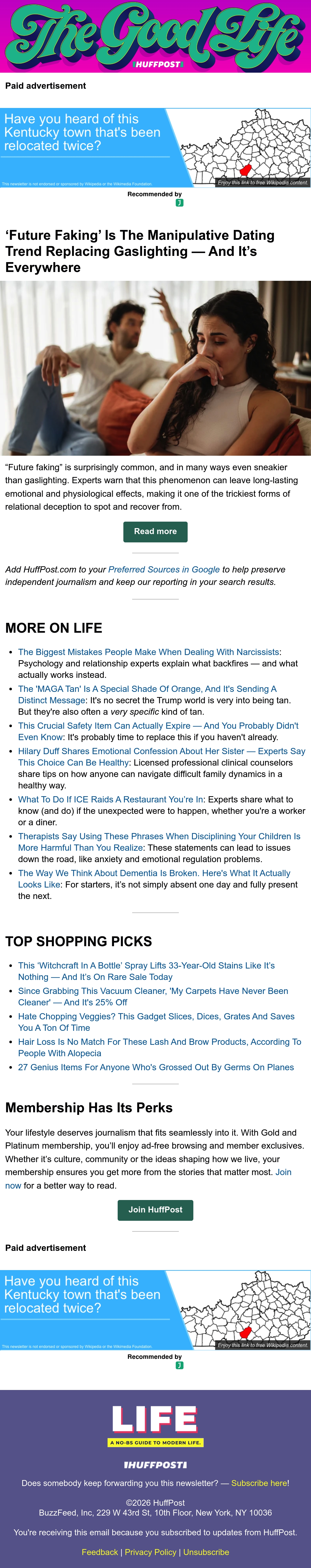
Task: Tap the Subscribe here link
Action: click(260, 1483)
